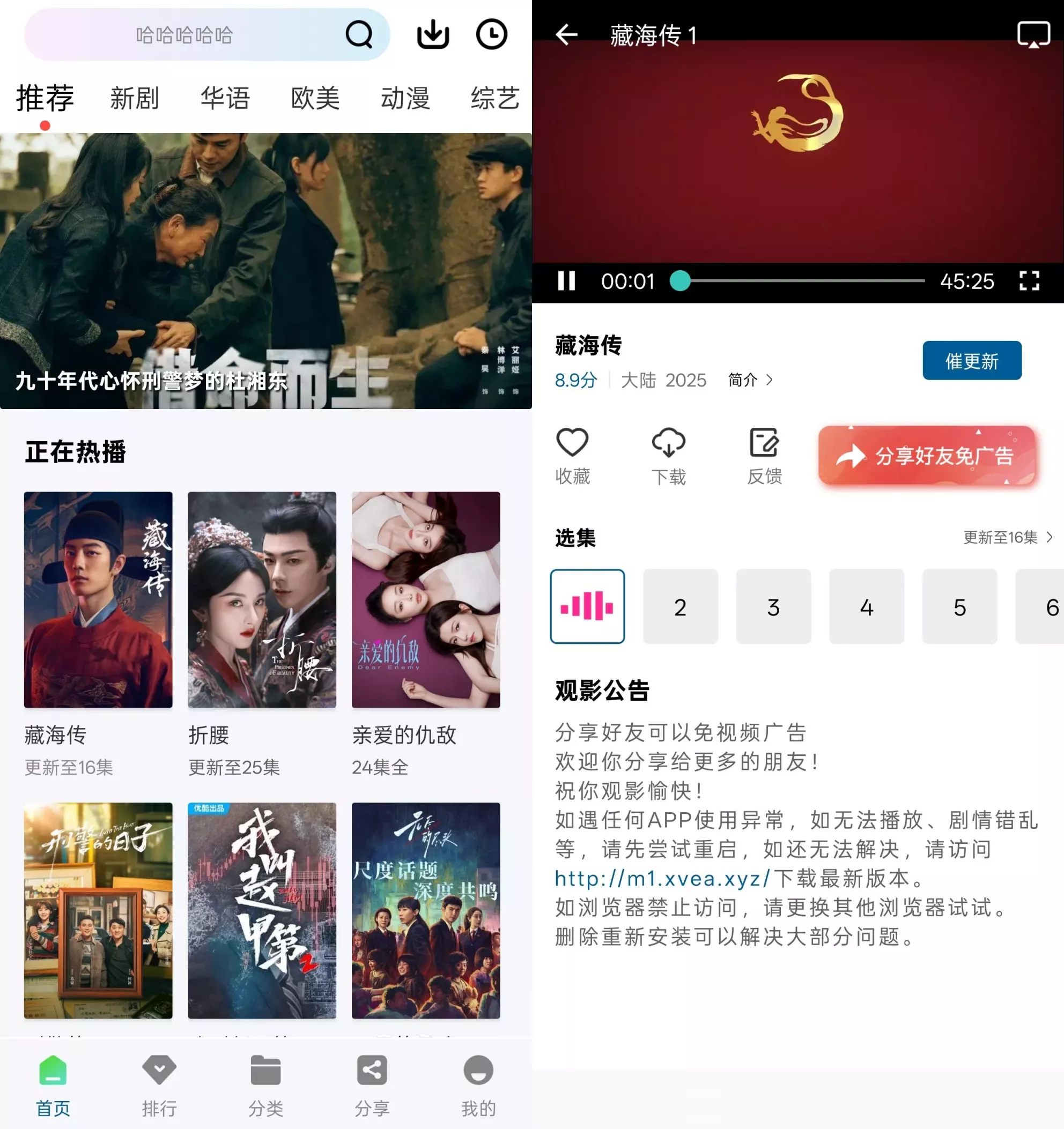Enter fullscreen video mode
1064x1129 pixels.
1029,280
